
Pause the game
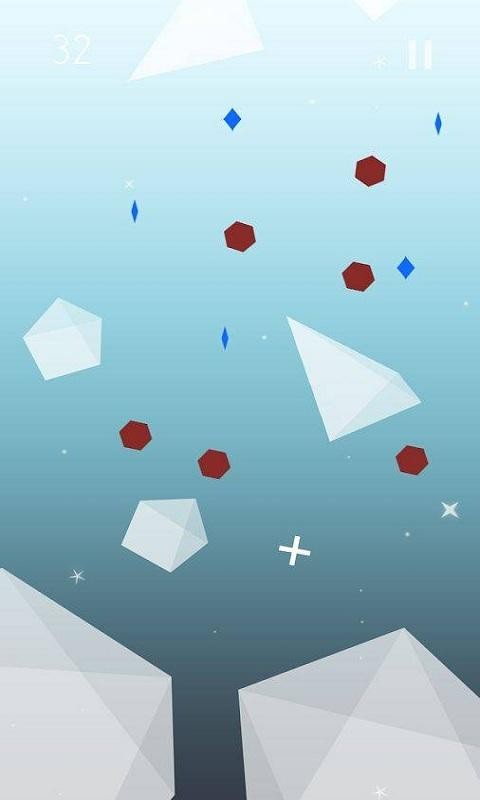[x=420, y=55]
